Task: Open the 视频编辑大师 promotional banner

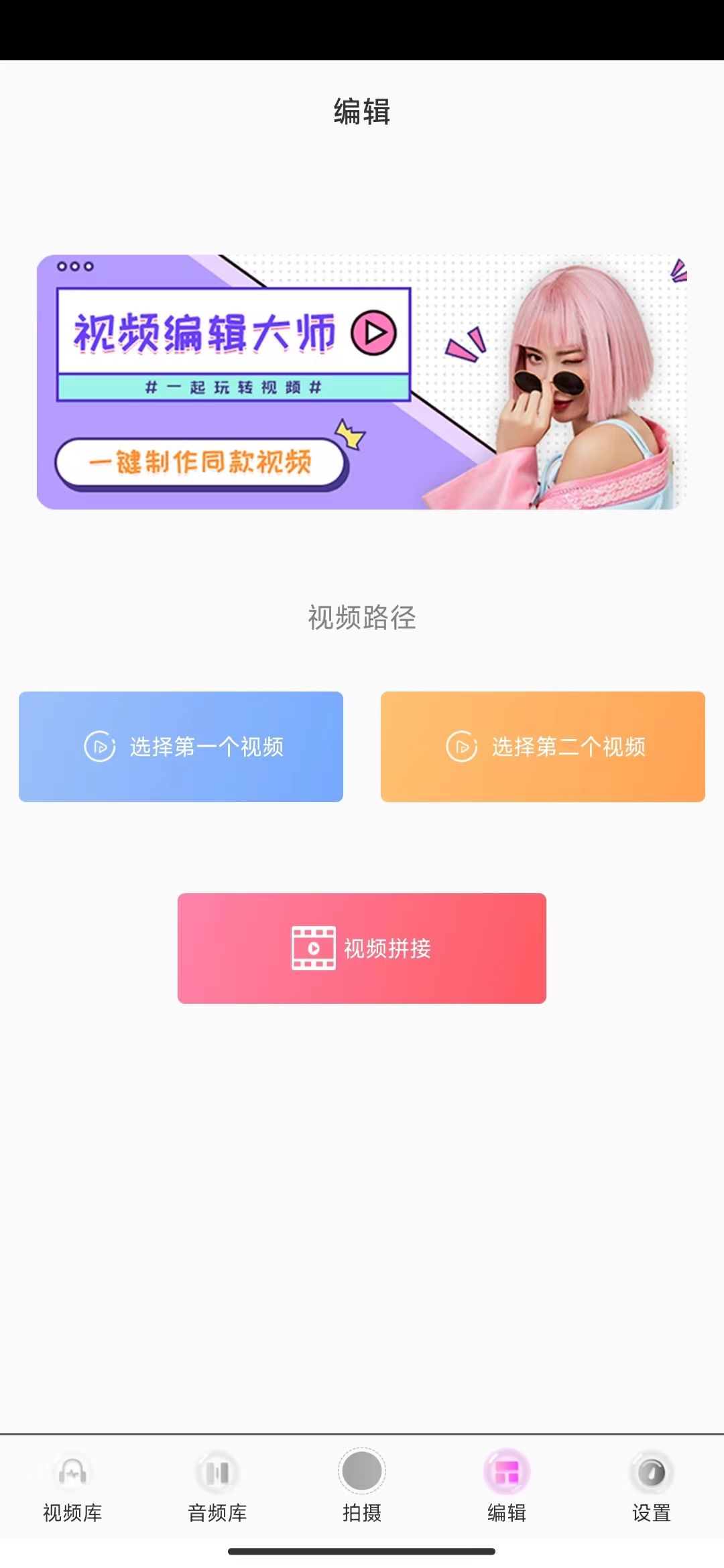Action: click(x=362, y=382)
